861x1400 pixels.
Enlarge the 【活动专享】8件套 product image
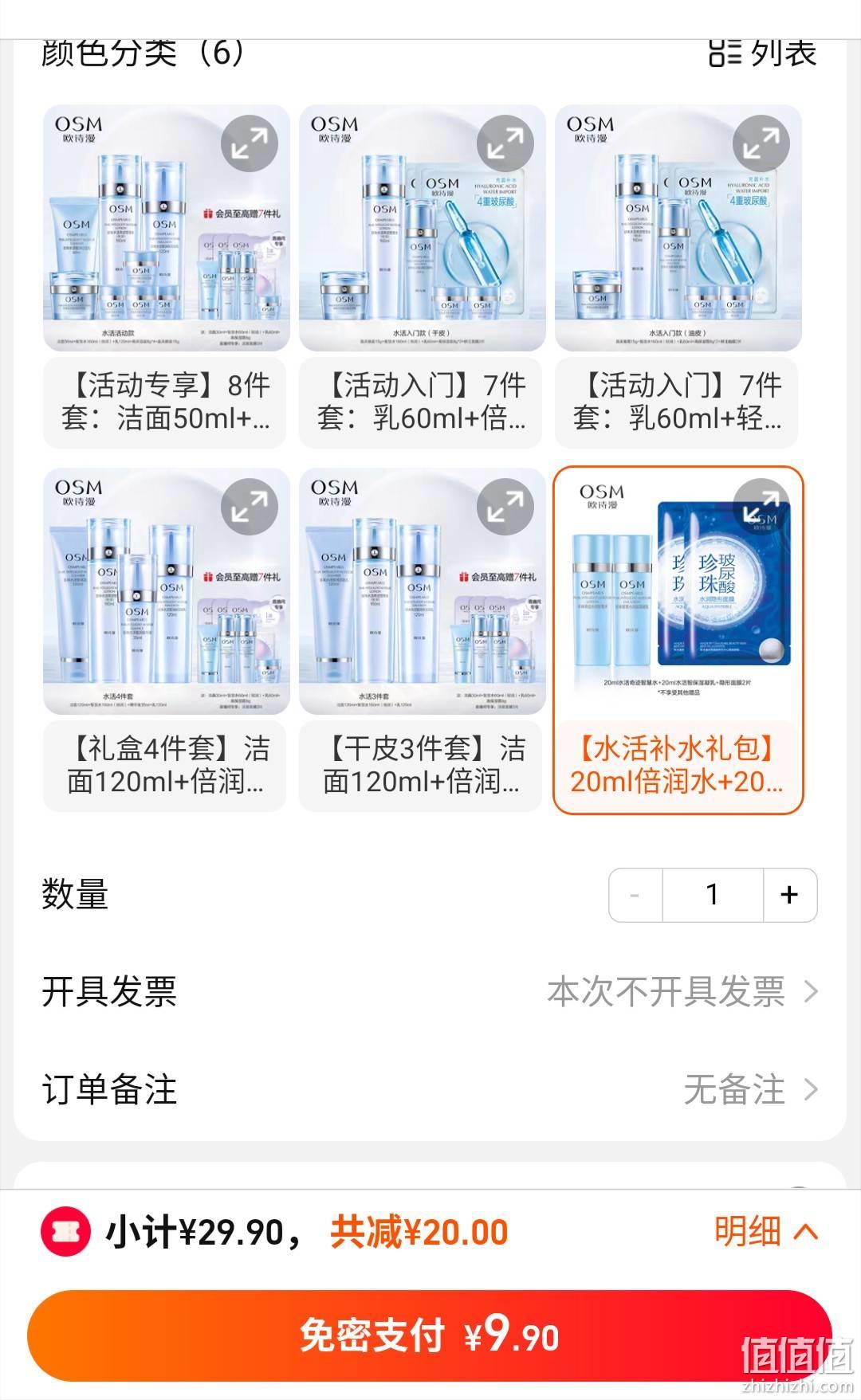(250, 143)
